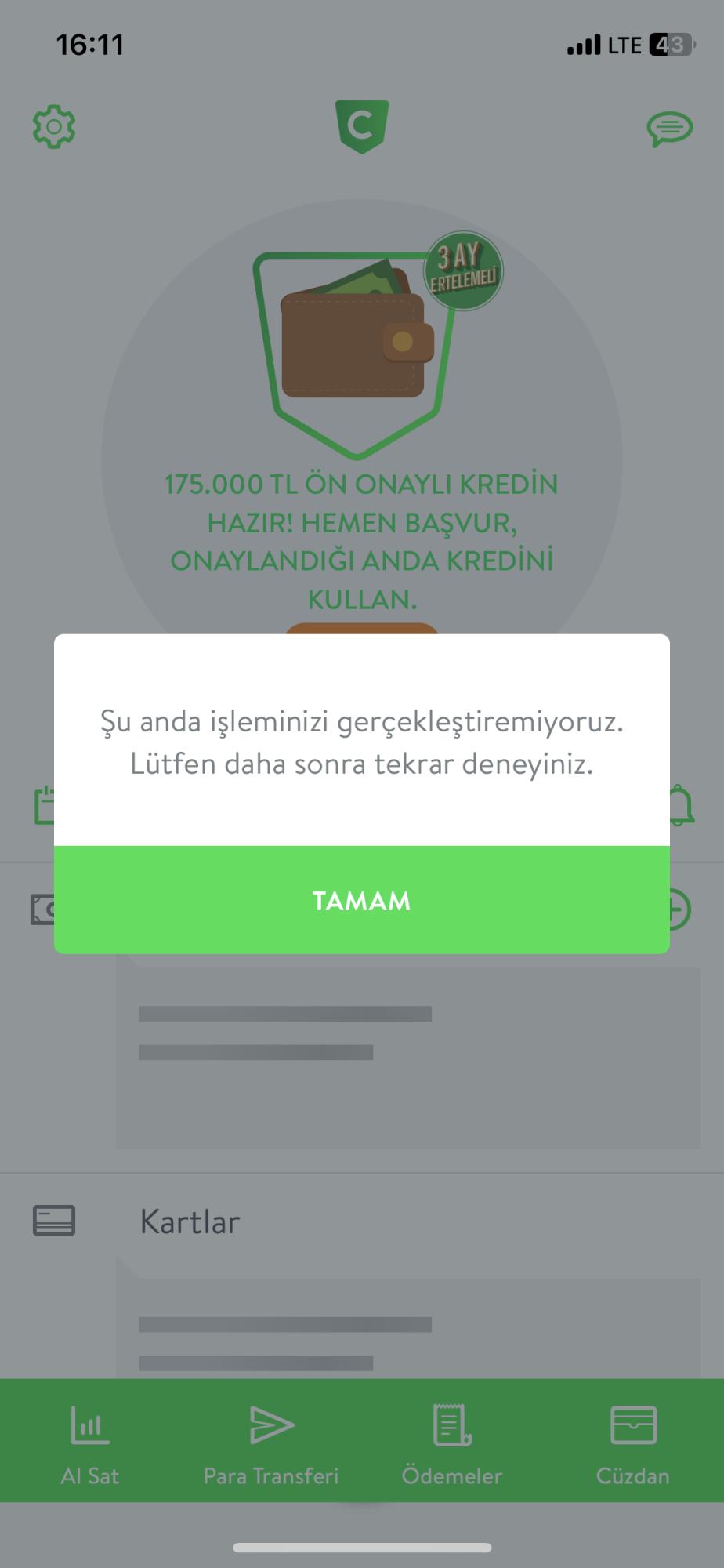Viewport: 724px width, 1568px height.
Task: Open the settings gear icon
Action: [x=54, y=125]
